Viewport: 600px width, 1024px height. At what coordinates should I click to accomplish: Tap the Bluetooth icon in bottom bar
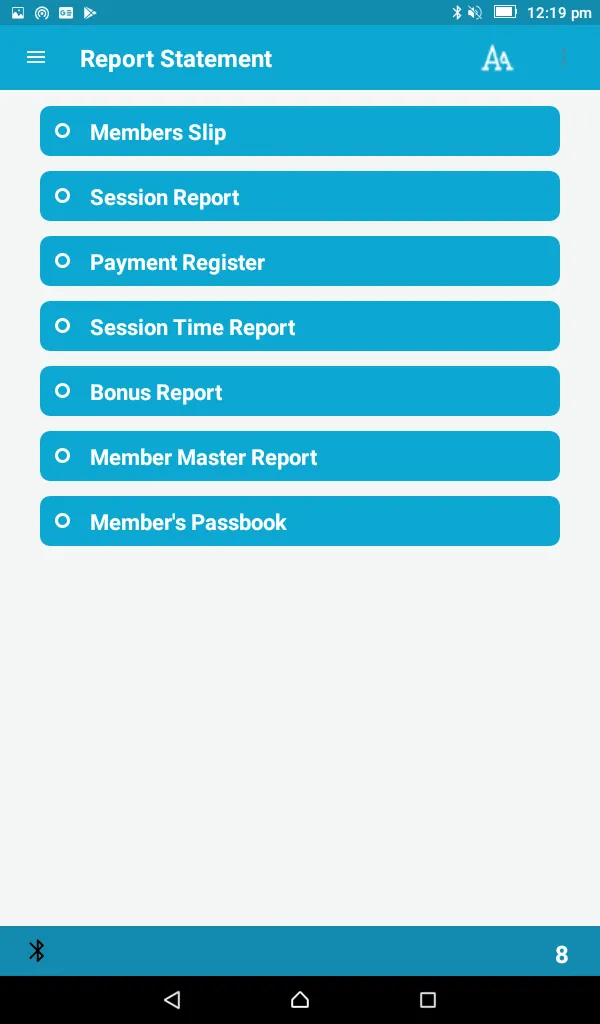37,951
